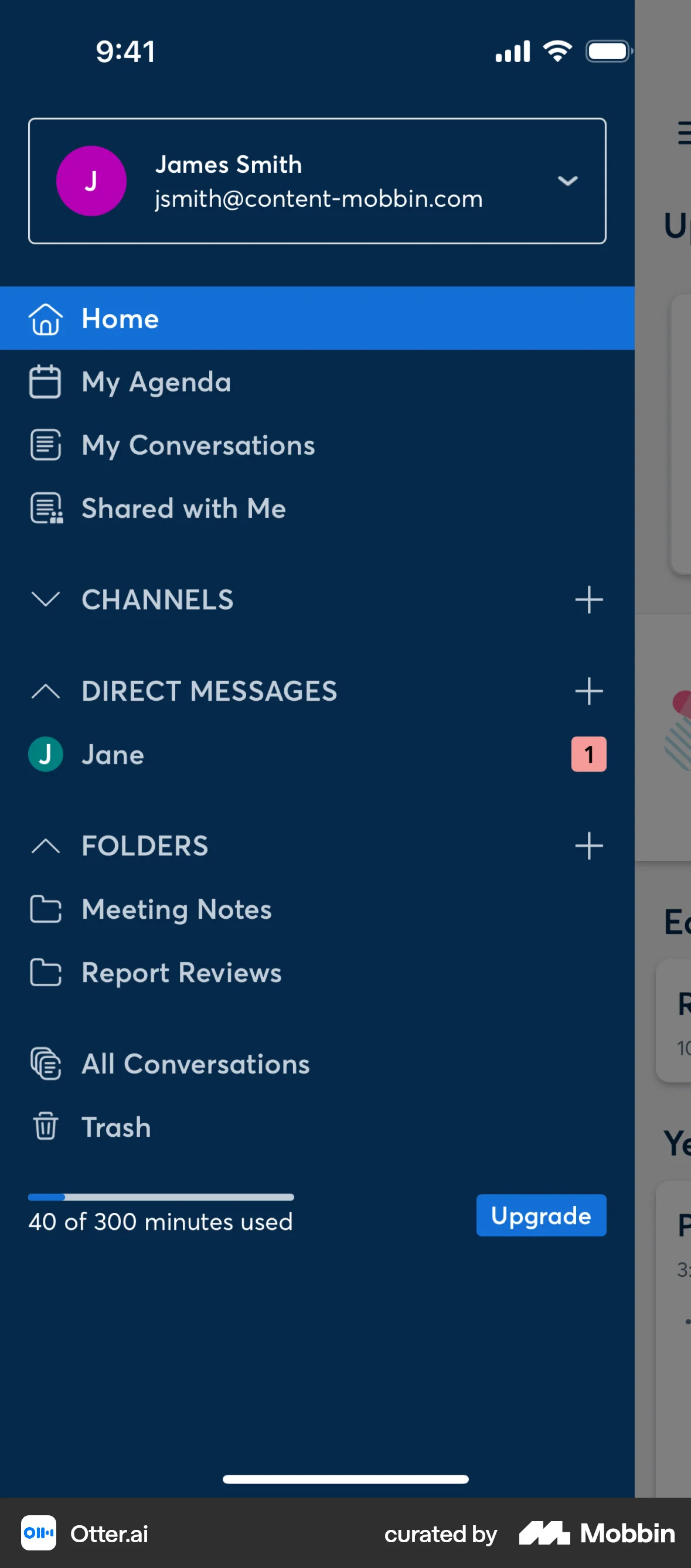Click the Otter.ai logo
Viewport: 691px width, 1568px height.
(38, 1533)
